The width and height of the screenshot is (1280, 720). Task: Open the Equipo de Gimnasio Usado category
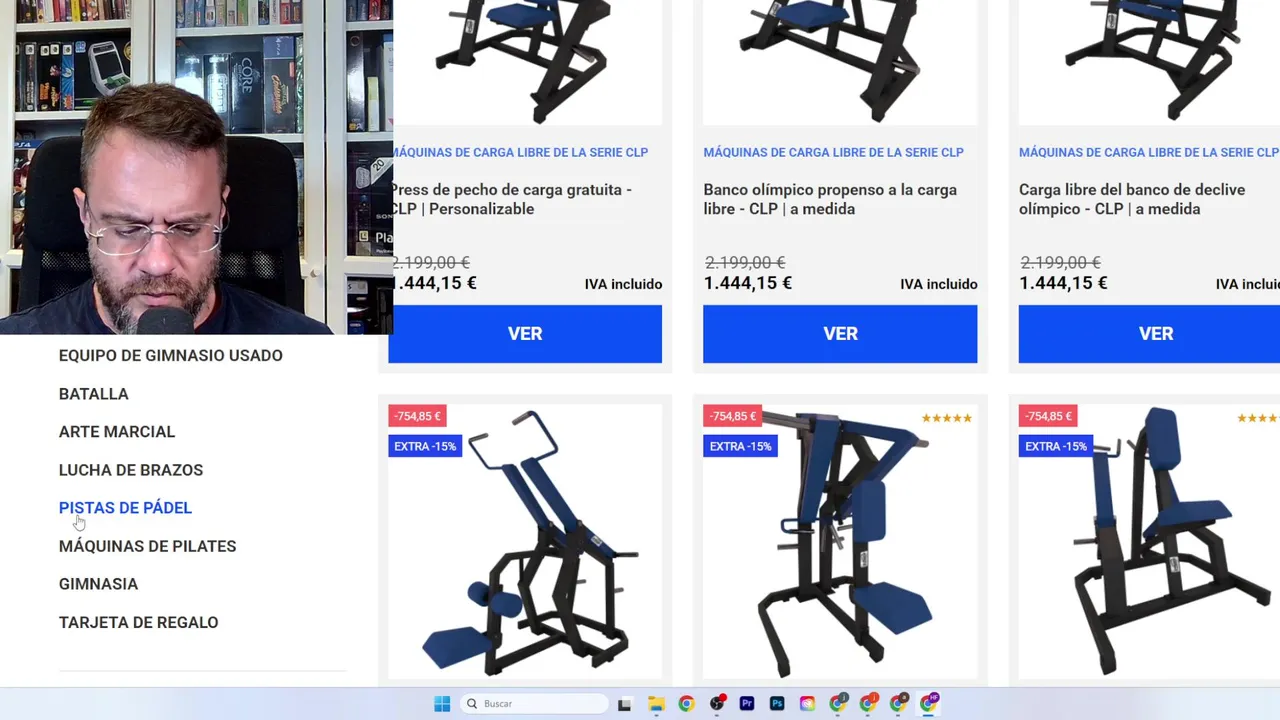tap(170, 355)
